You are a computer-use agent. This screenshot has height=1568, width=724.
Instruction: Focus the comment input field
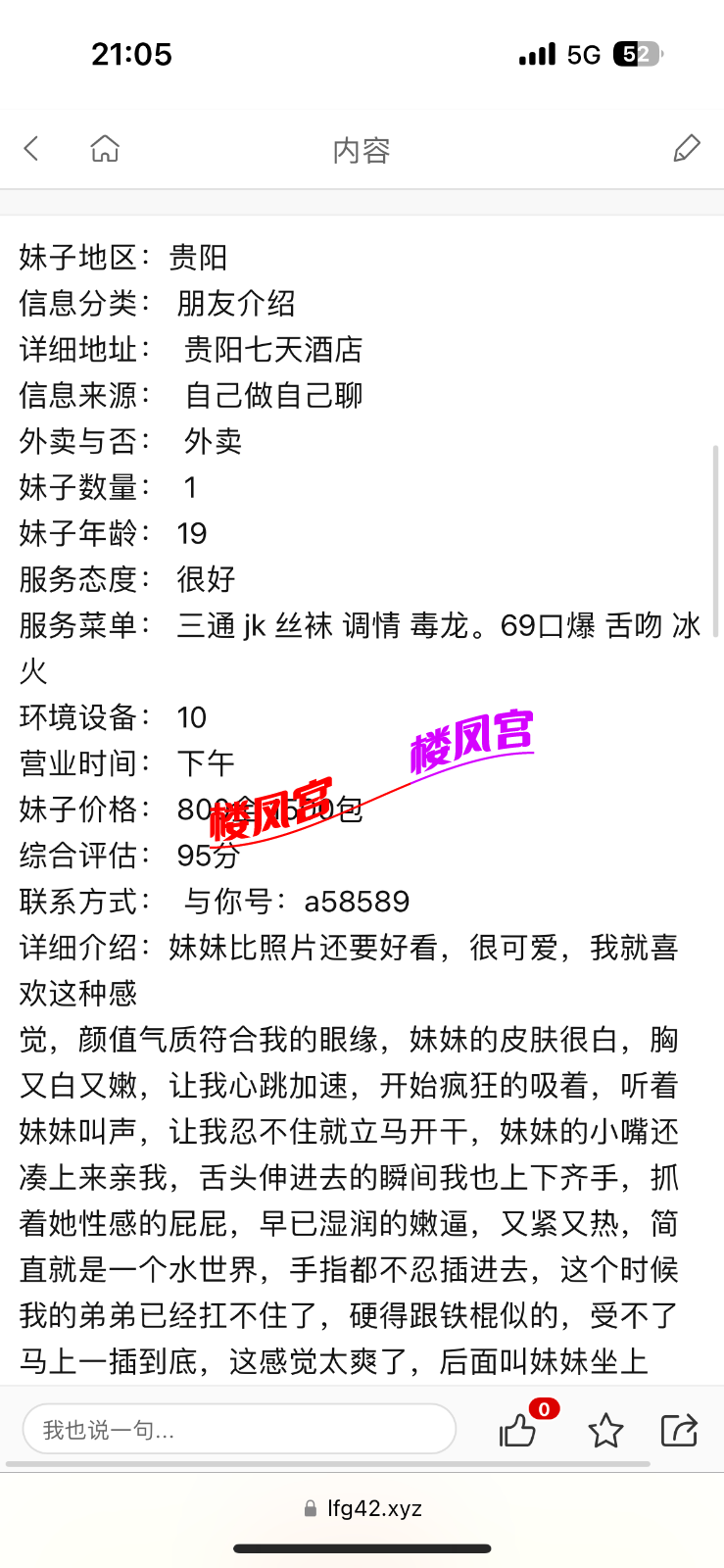tap(239, 1430)
